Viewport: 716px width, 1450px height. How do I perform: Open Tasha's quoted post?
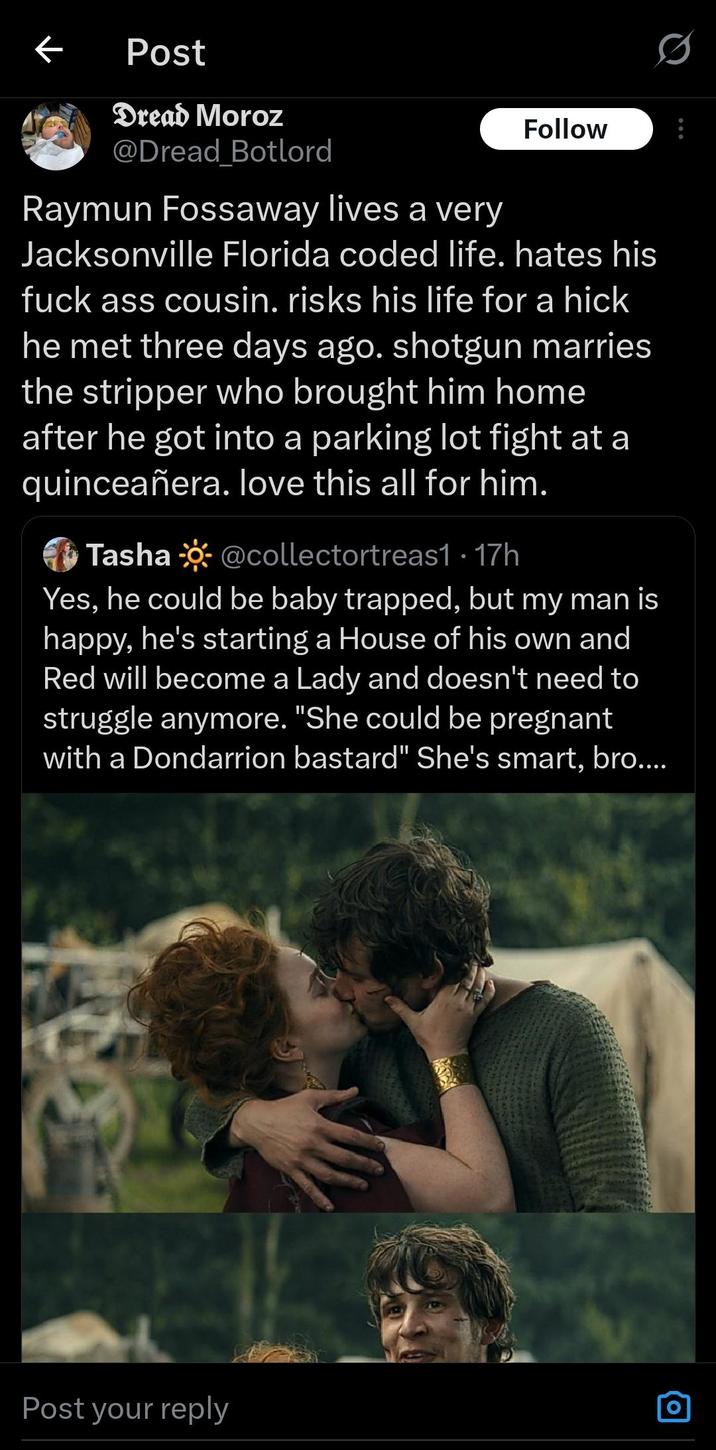(x=355, y=657)
